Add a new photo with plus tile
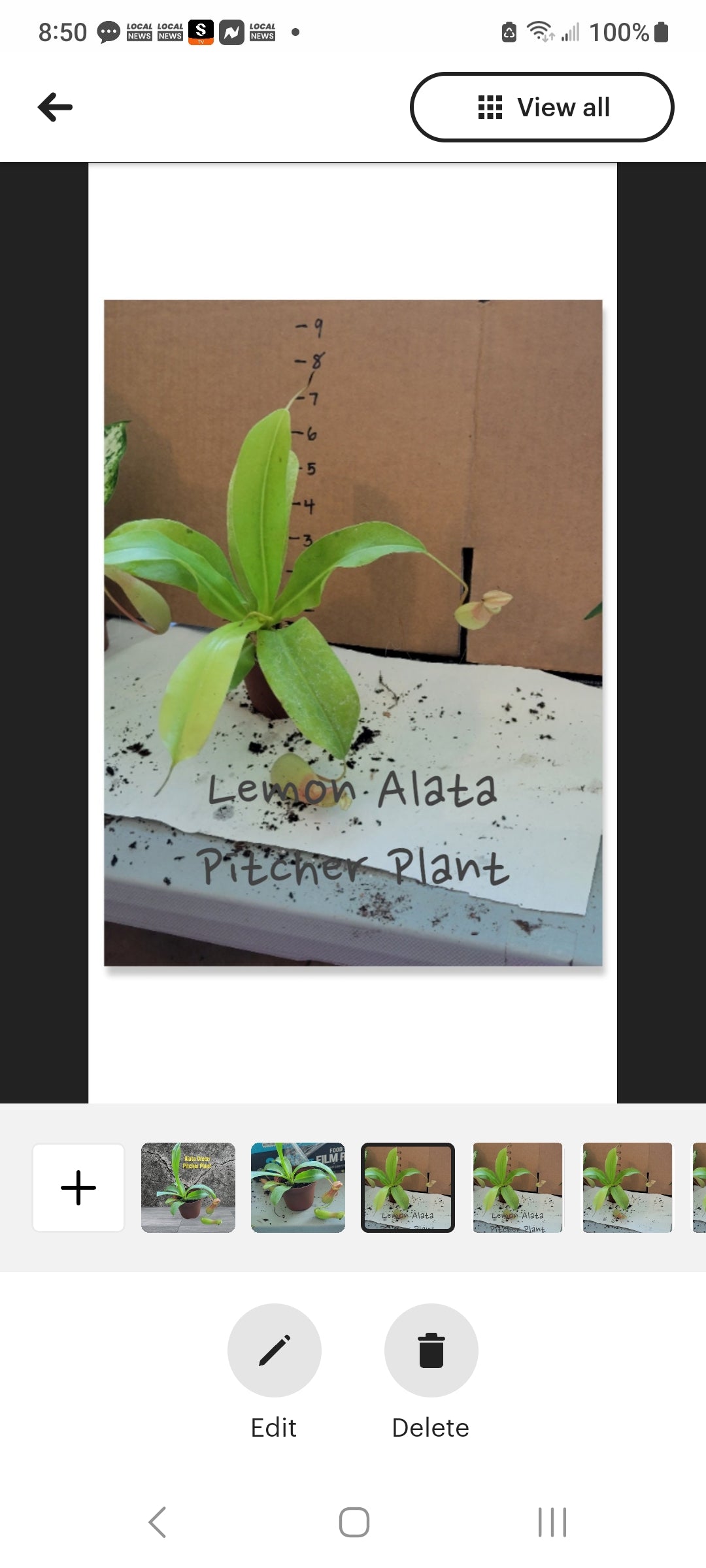The image size is (706, 1568). point(78,1187)
